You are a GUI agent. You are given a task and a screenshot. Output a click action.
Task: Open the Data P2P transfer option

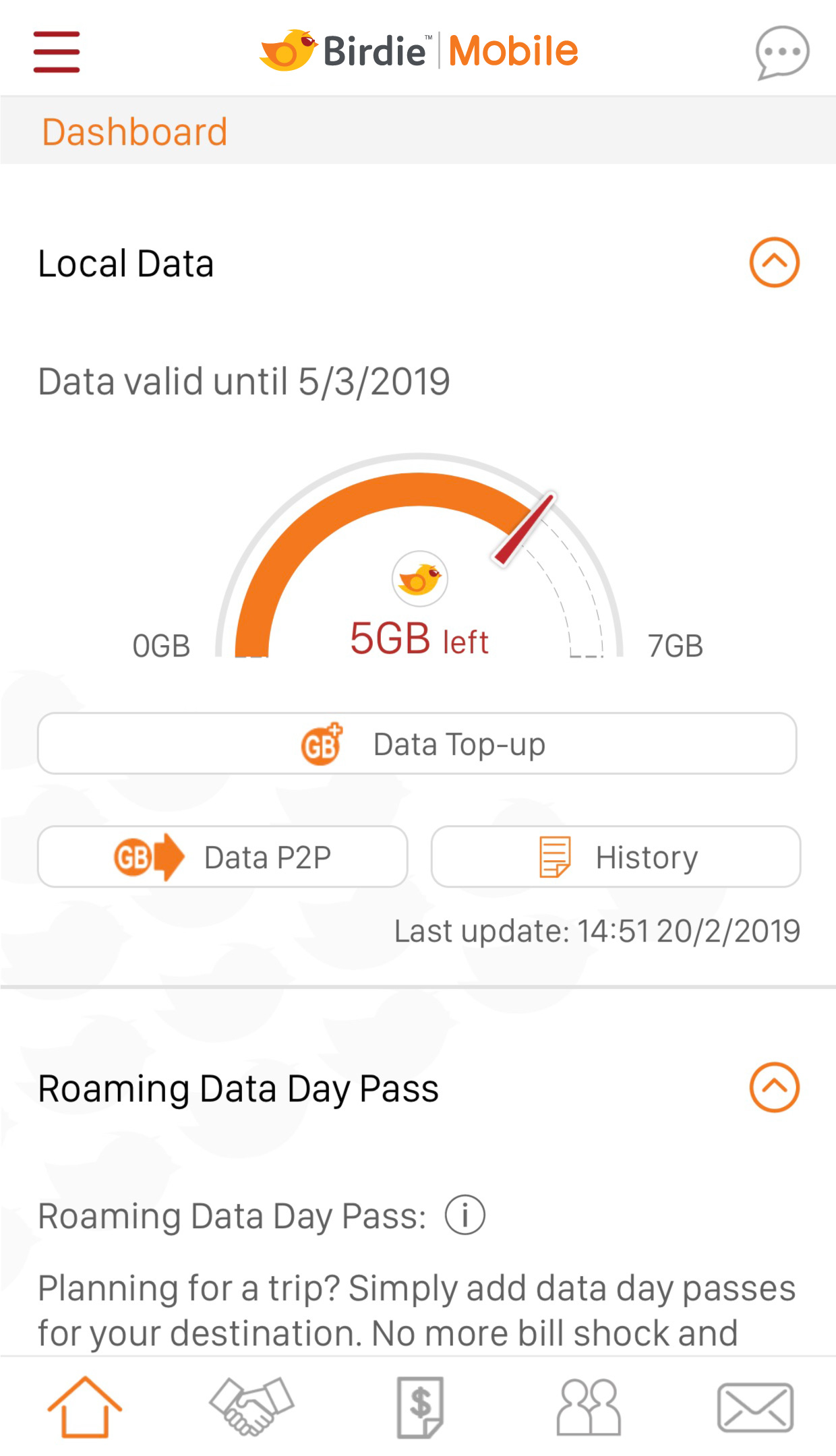222,856
